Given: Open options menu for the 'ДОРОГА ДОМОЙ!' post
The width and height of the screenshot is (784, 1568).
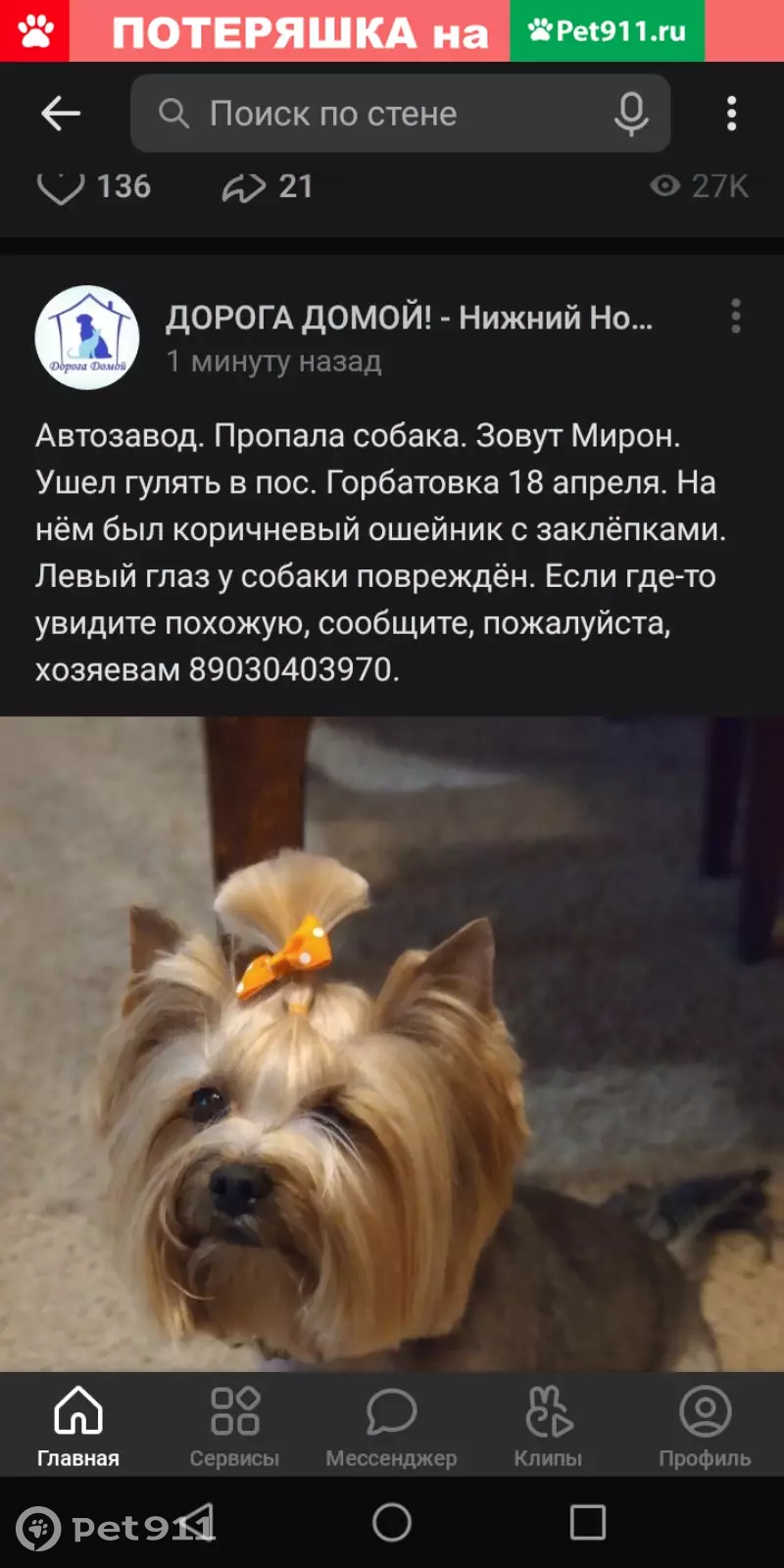Looking at the screenshot, I should point(735,317).
